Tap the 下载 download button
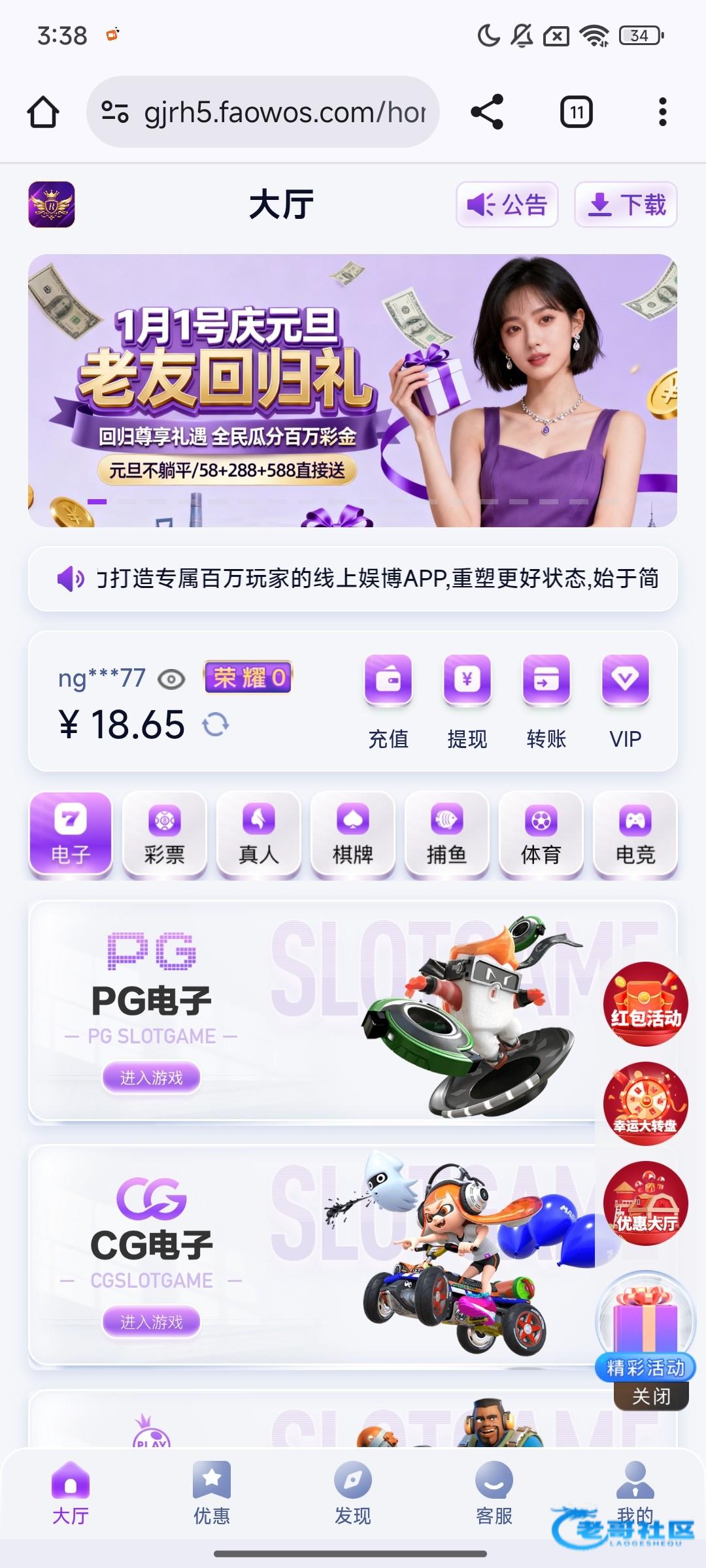This screenshot has width=706, height=1568. coord(626,204)
